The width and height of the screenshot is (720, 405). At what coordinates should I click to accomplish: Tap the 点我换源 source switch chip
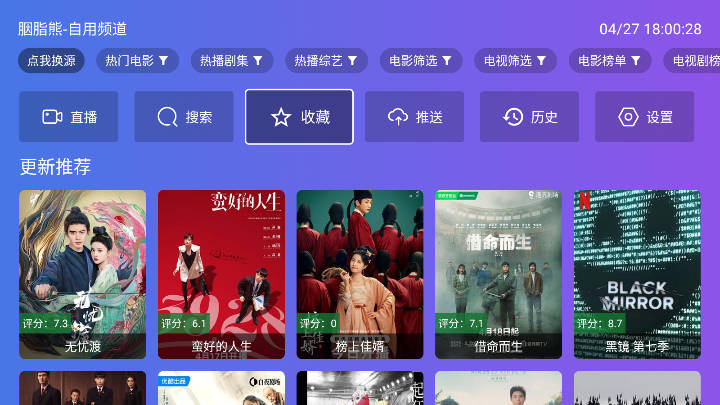(x=51, y=61)
